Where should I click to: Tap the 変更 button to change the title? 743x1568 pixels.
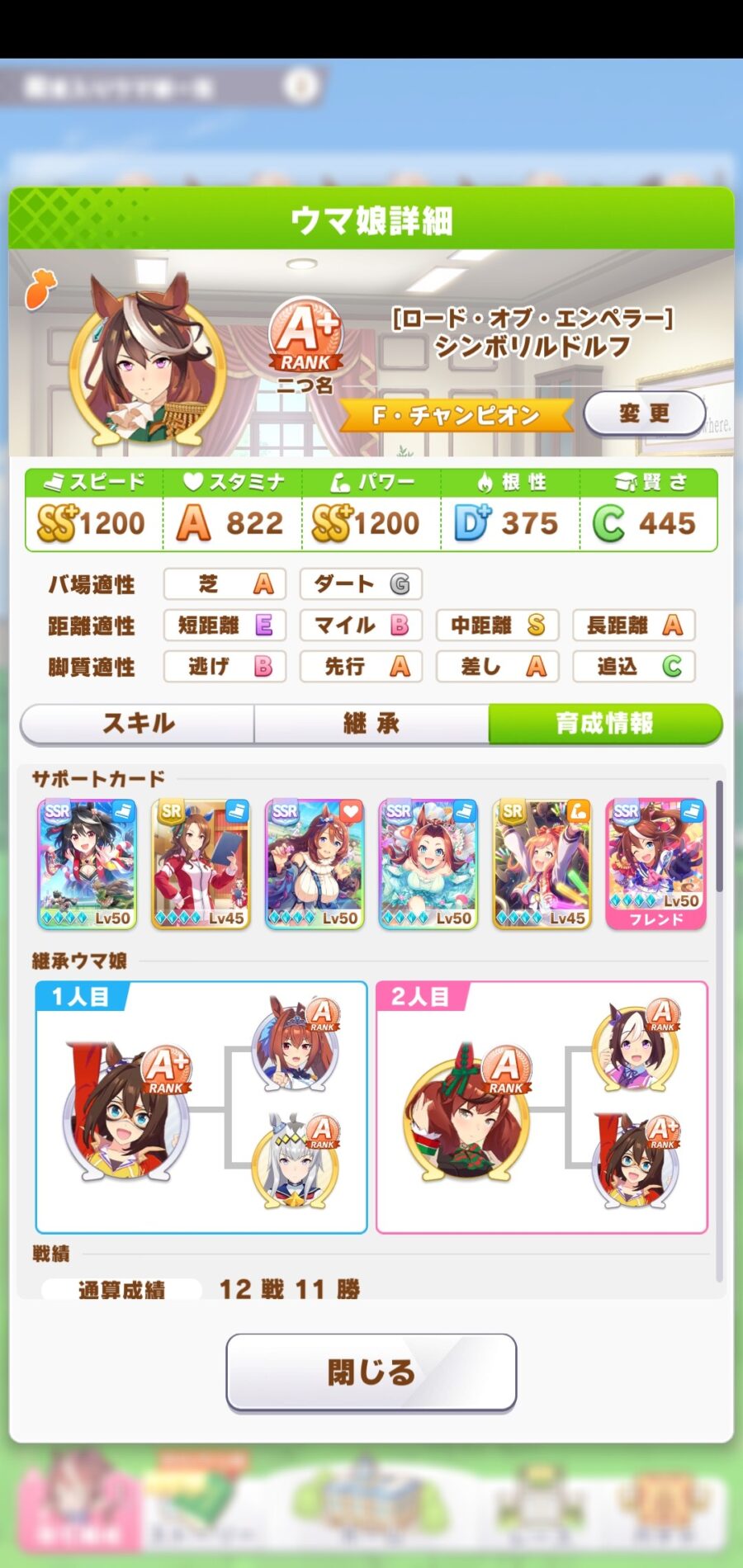pyautogui.click(x=644, y=413)
